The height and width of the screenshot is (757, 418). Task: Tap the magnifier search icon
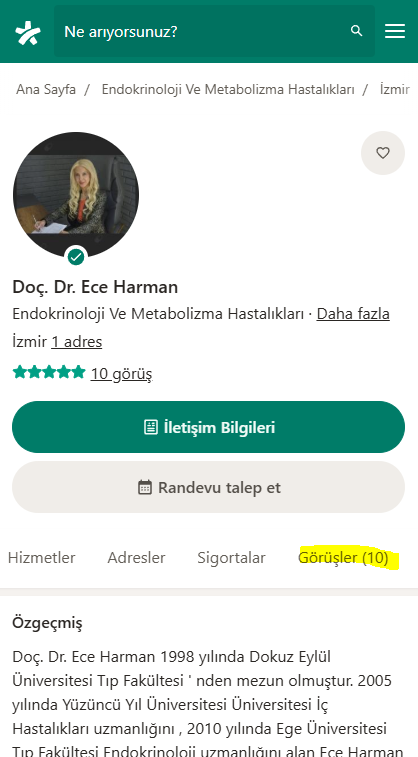357,31
